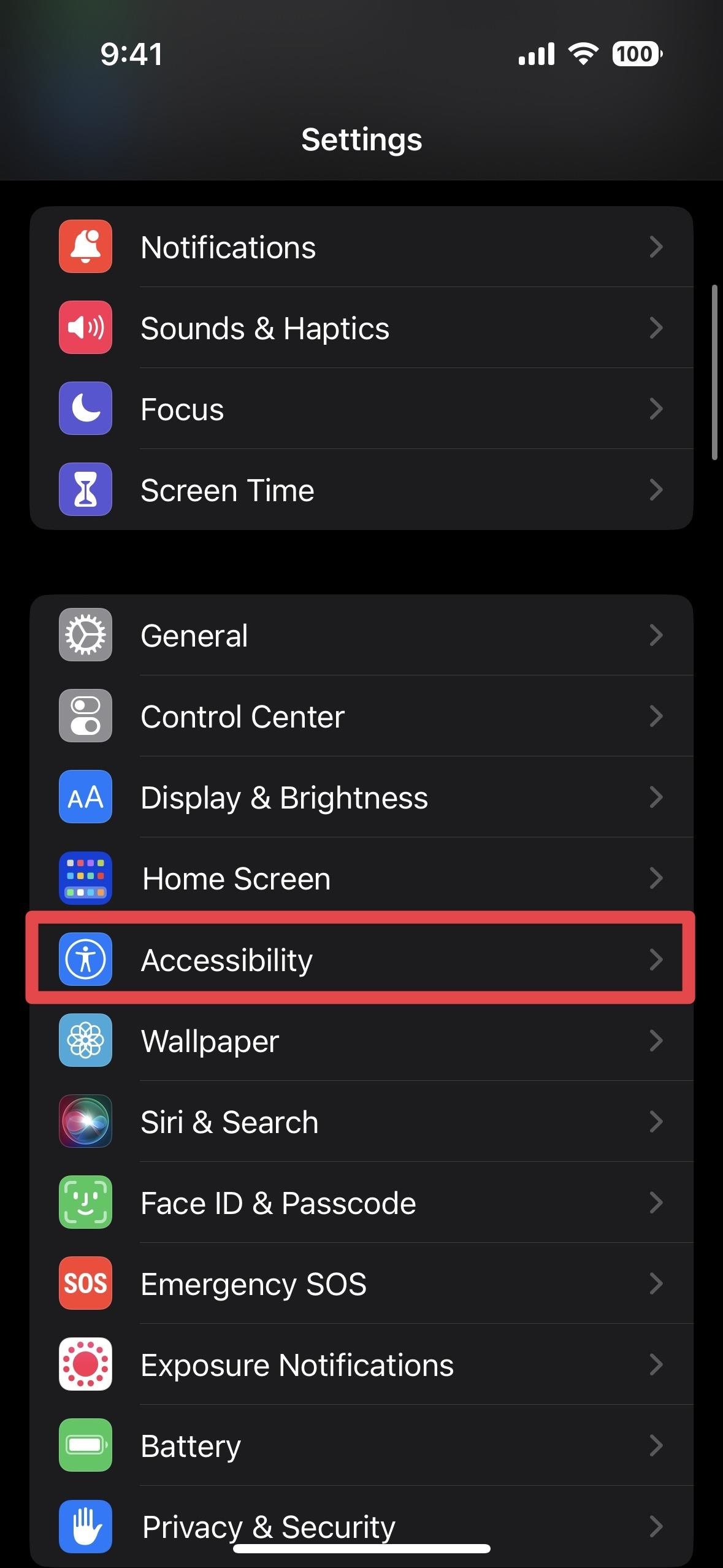Open Display & Brightness
Image resolution: width=723 pixels, height=1568 pixels.
[361, 797]
